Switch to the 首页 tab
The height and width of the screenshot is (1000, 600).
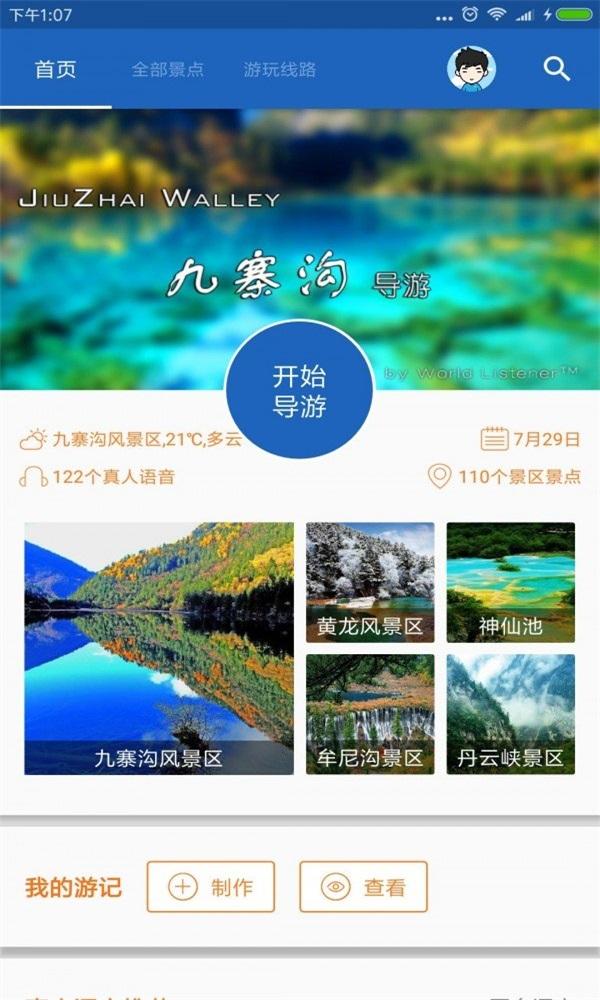click(56, 70)
